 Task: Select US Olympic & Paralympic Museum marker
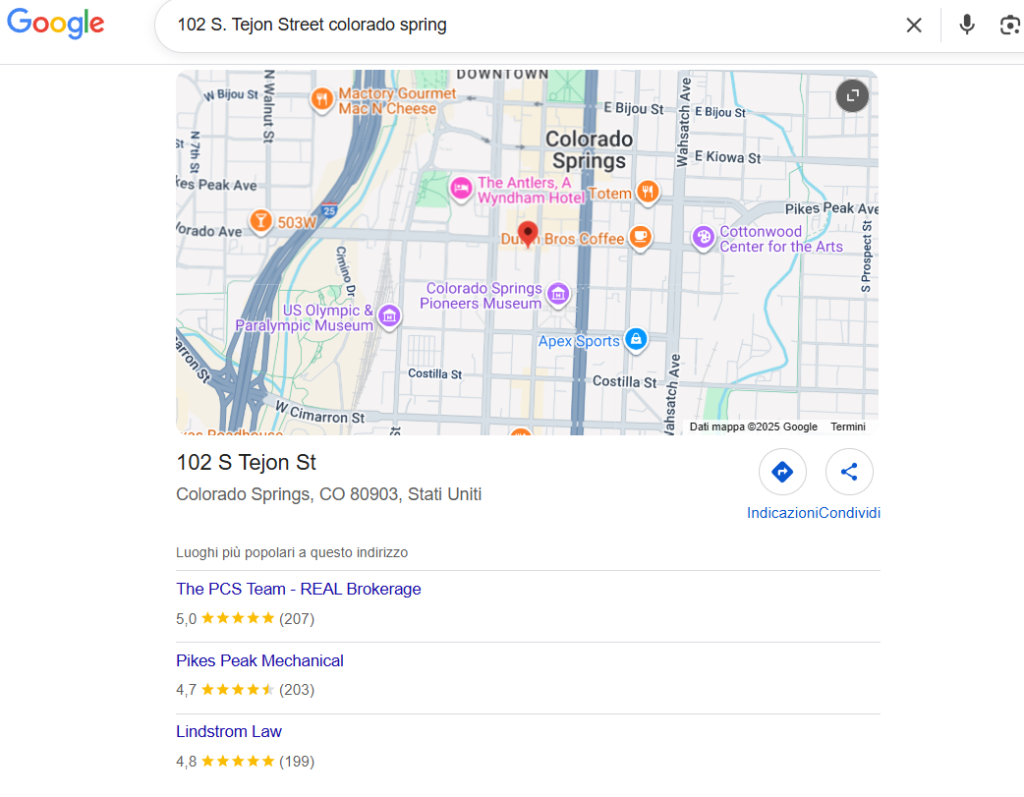(390, 317)
